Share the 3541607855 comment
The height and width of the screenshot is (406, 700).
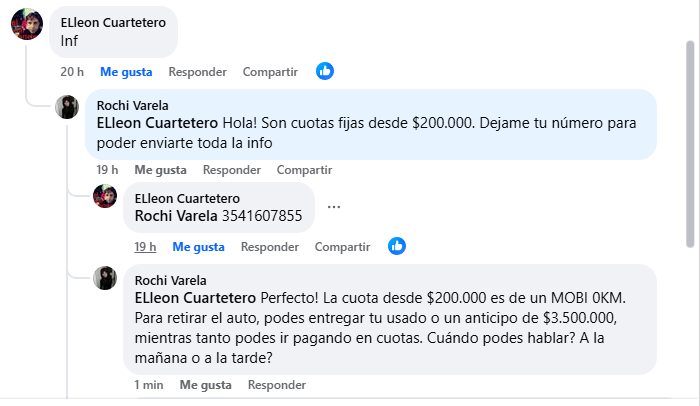click(x=343, y=246)
